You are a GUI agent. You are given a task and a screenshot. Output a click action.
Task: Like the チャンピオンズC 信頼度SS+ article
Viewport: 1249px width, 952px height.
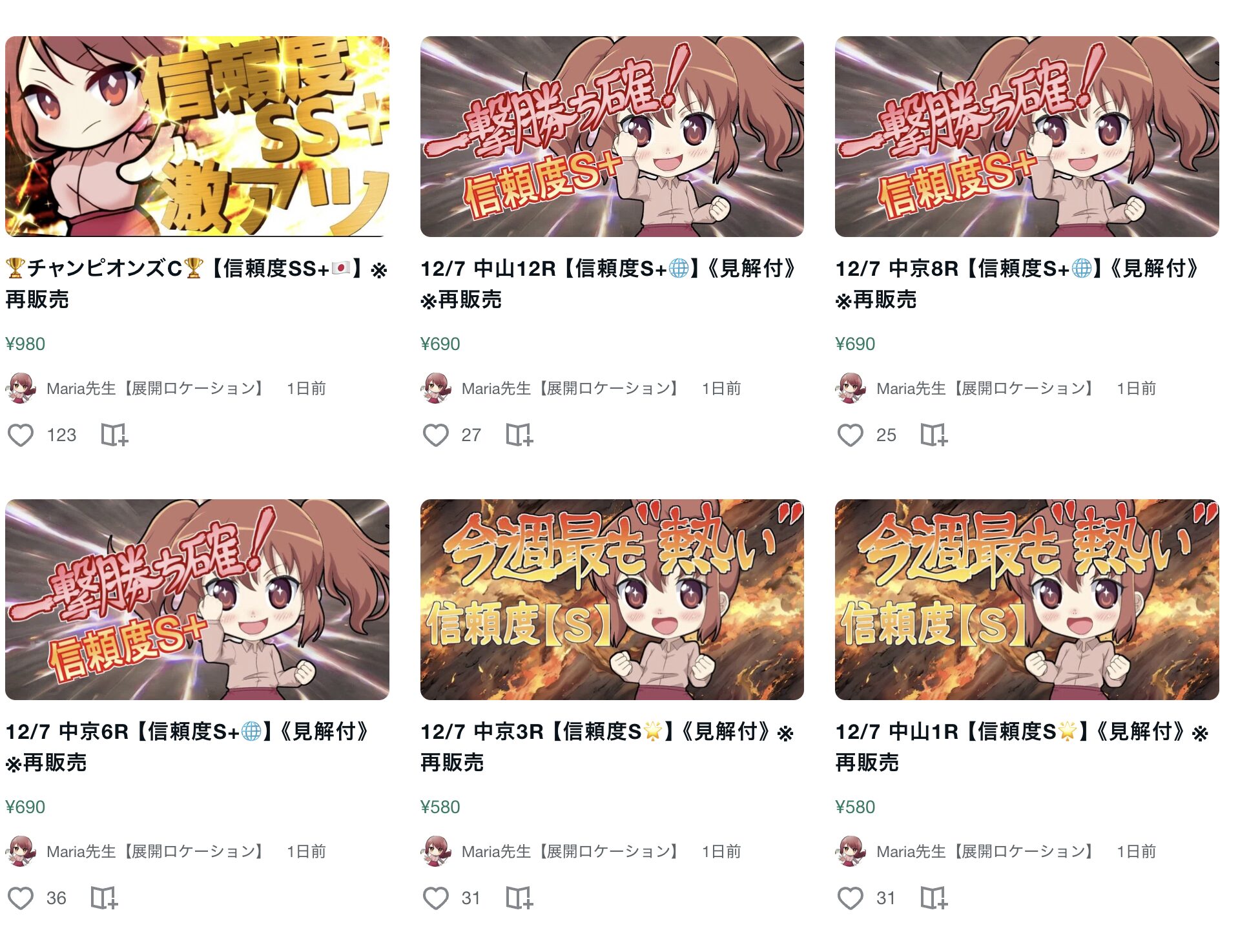[21, 435]
